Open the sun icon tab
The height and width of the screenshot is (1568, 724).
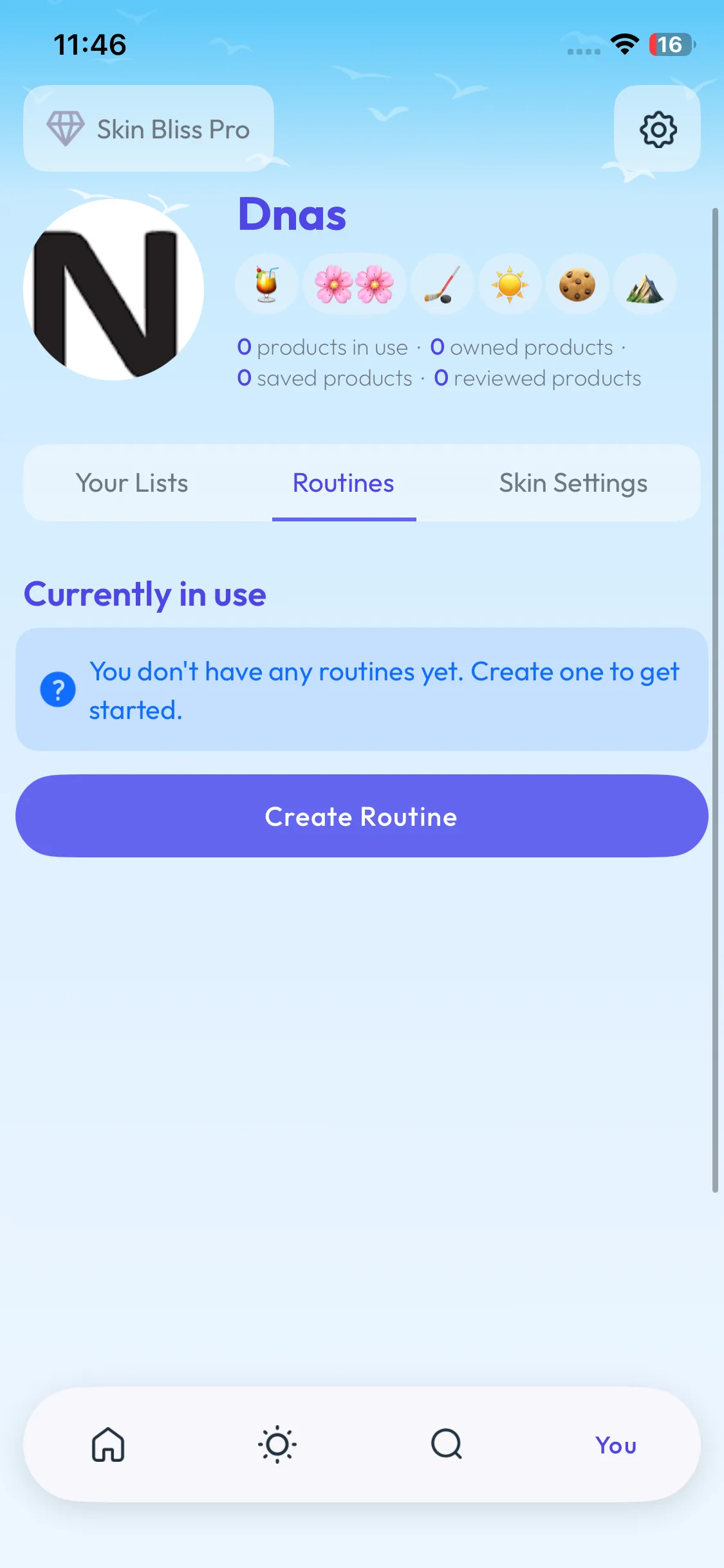(x=277, y=1445)
